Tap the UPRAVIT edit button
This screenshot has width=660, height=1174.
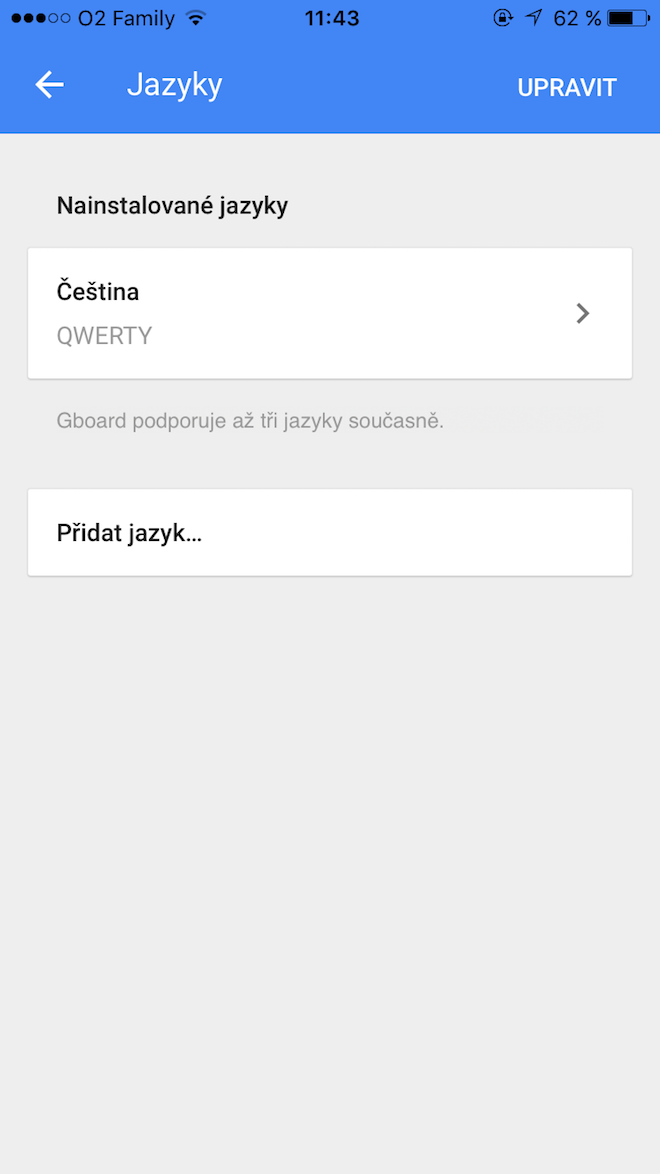(x=566, y=87)
